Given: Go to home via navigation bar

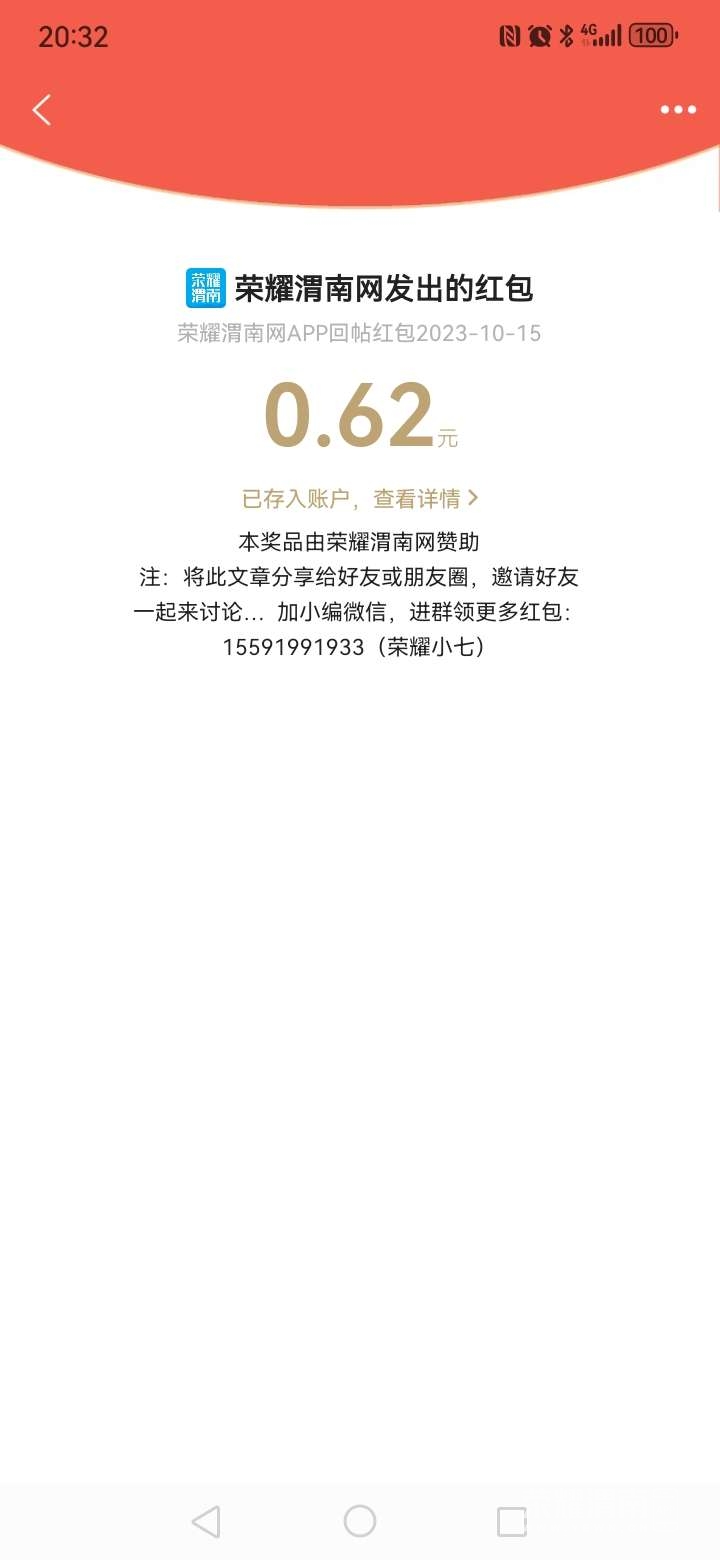Looking at the screenshot, I should tap(360, 1522).
